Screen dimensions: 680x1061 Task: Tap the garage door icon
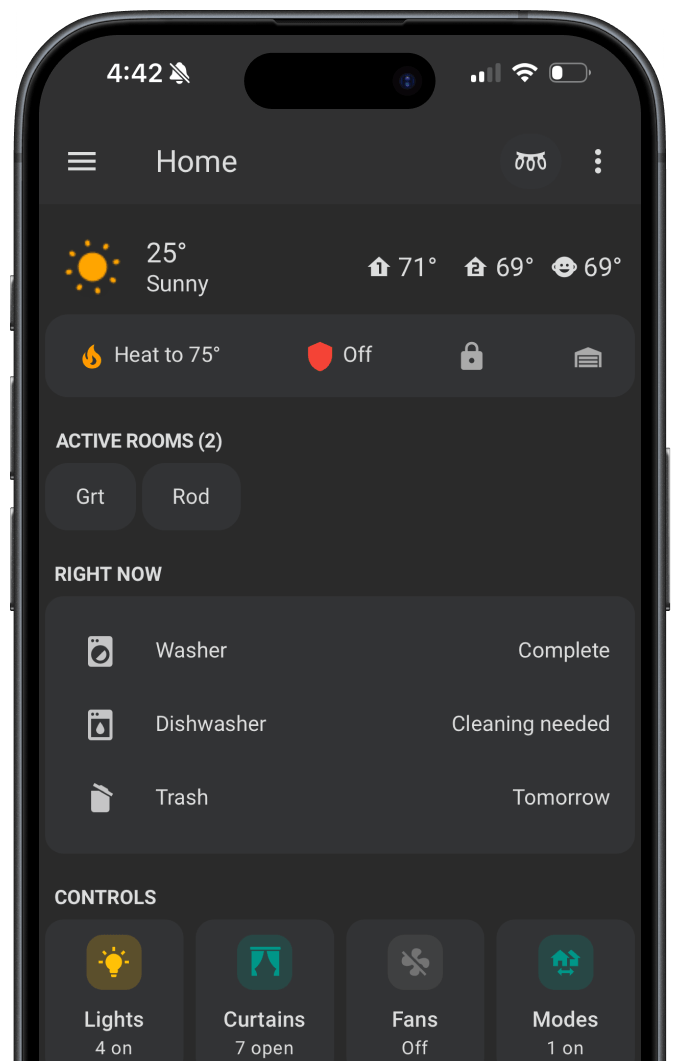click(588, 358)
